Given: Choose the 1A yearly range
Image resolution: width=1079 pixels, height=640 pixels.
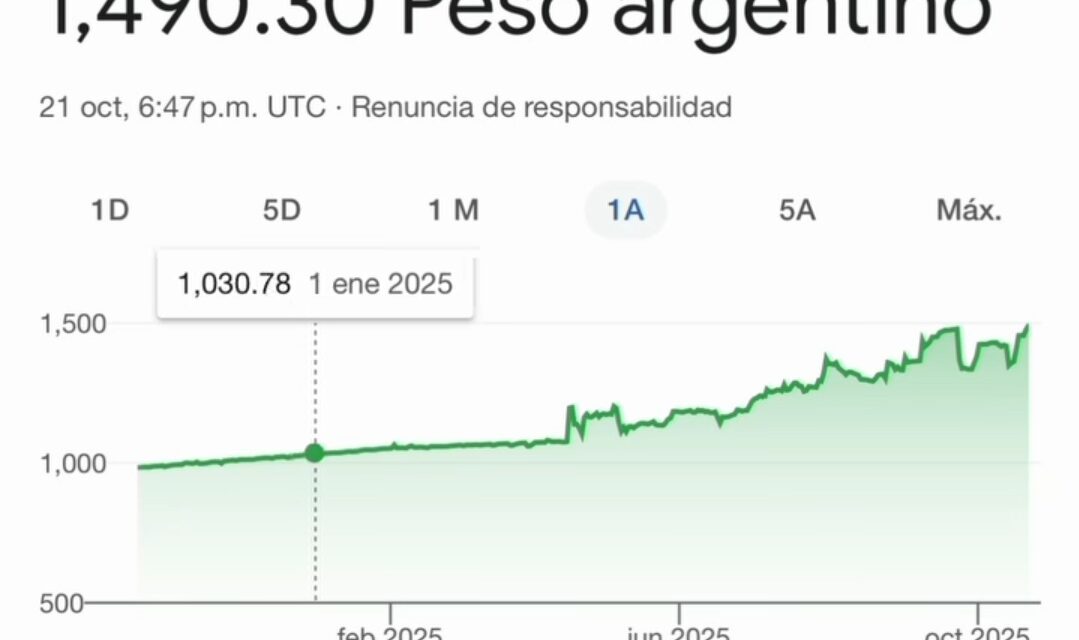Looking at the screenshot, I should (625, 211).
